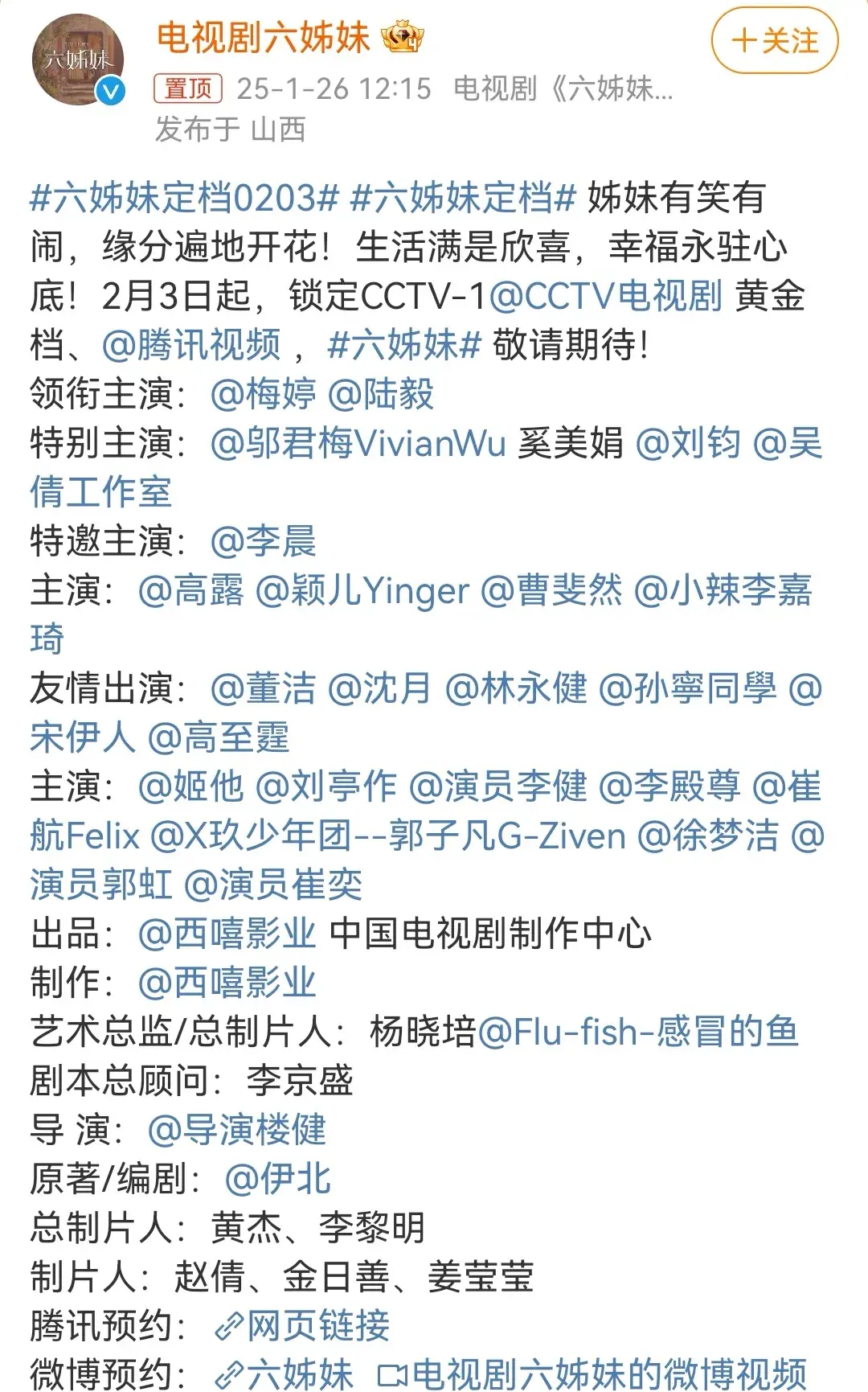This screenshot has width=868, height=1392.
Task: View @沈月's profile
Action: [x=381, y=688]
